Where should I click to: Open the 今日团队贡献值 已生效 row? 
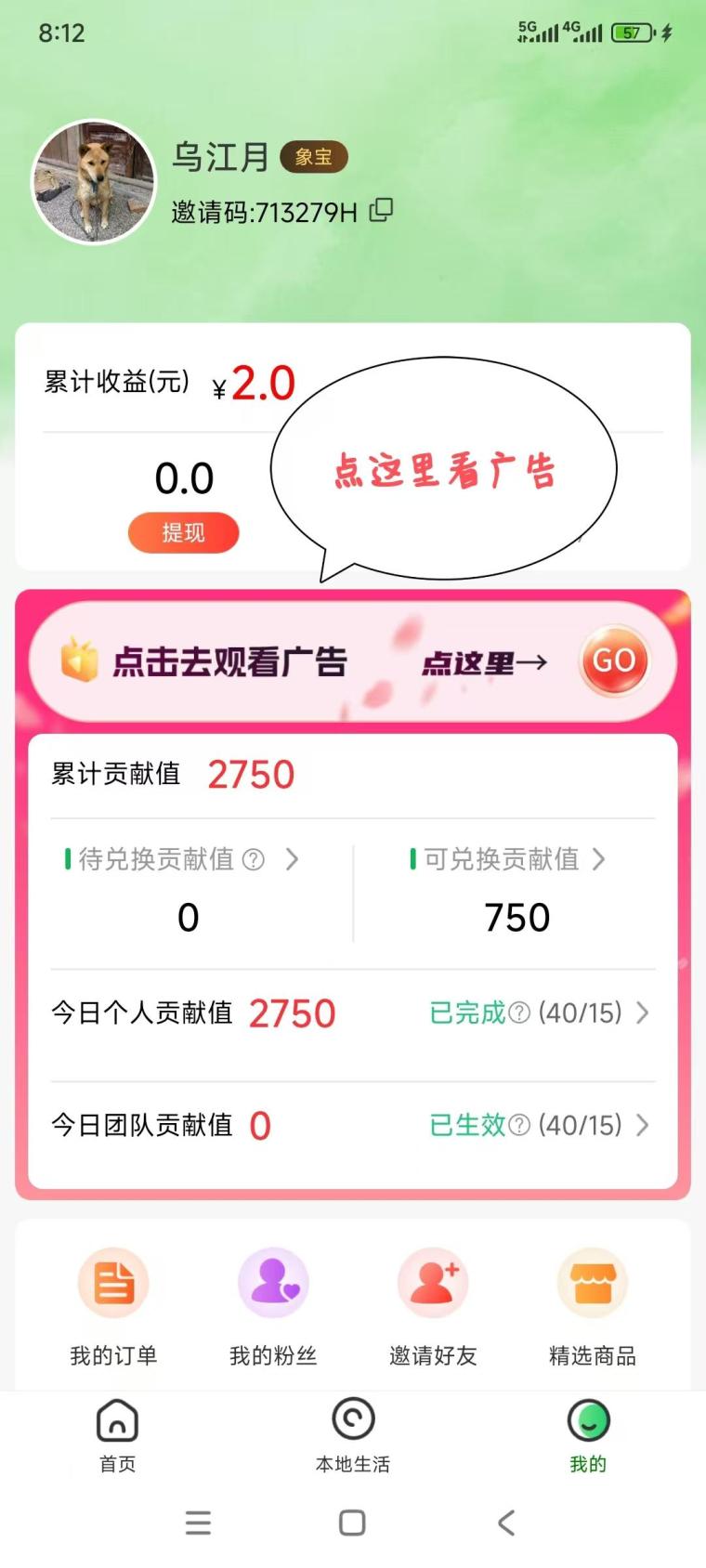point(539,1125)
